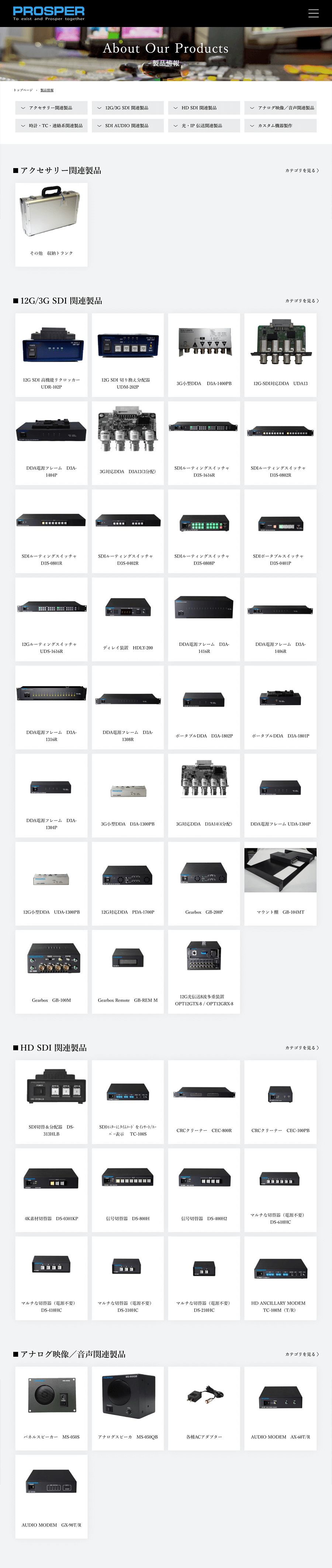Select 光・IP 伝送関連製品 anchor button
This screenshot has height=1568, width=332.
(x=204, y=125)
